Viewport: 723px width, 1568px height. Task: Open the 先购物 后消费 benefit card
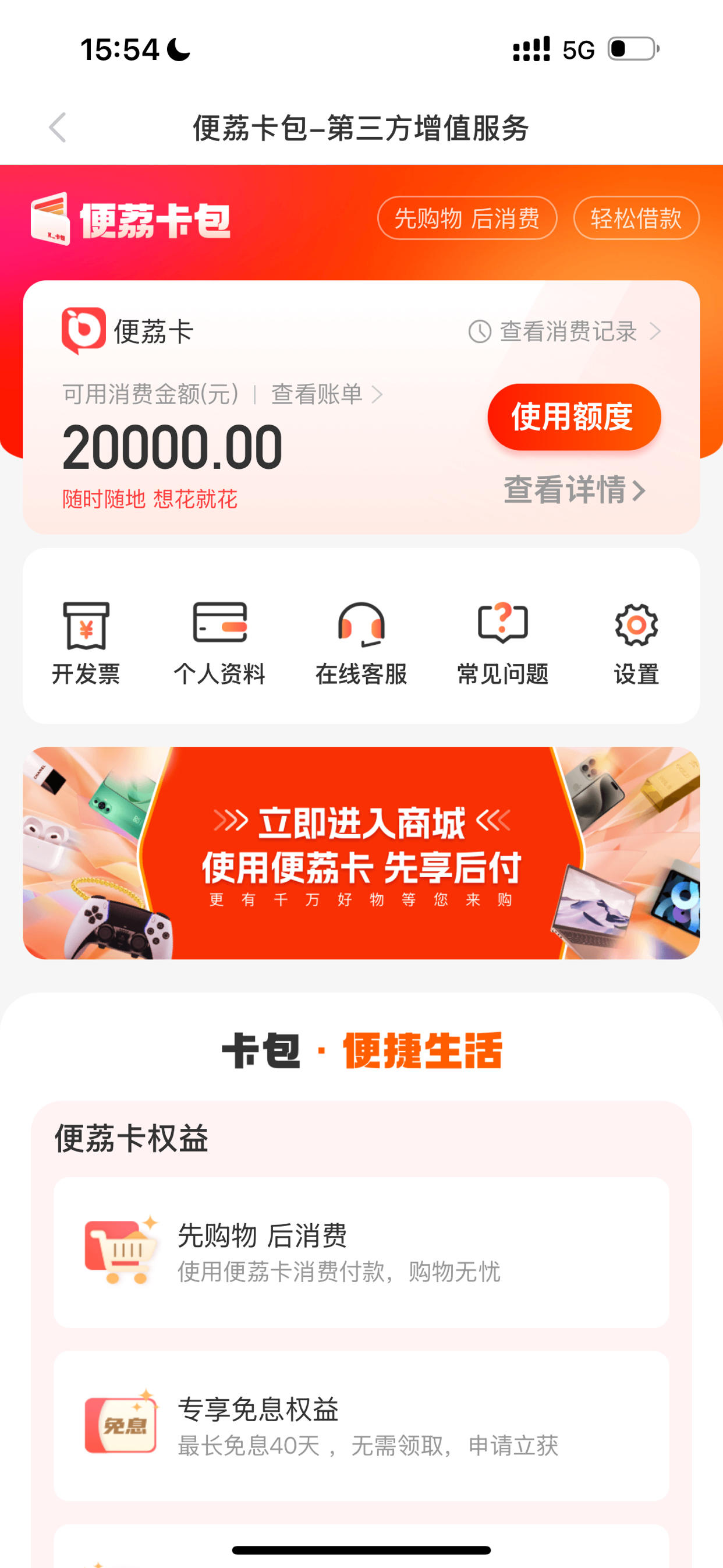coord(361,1253)
